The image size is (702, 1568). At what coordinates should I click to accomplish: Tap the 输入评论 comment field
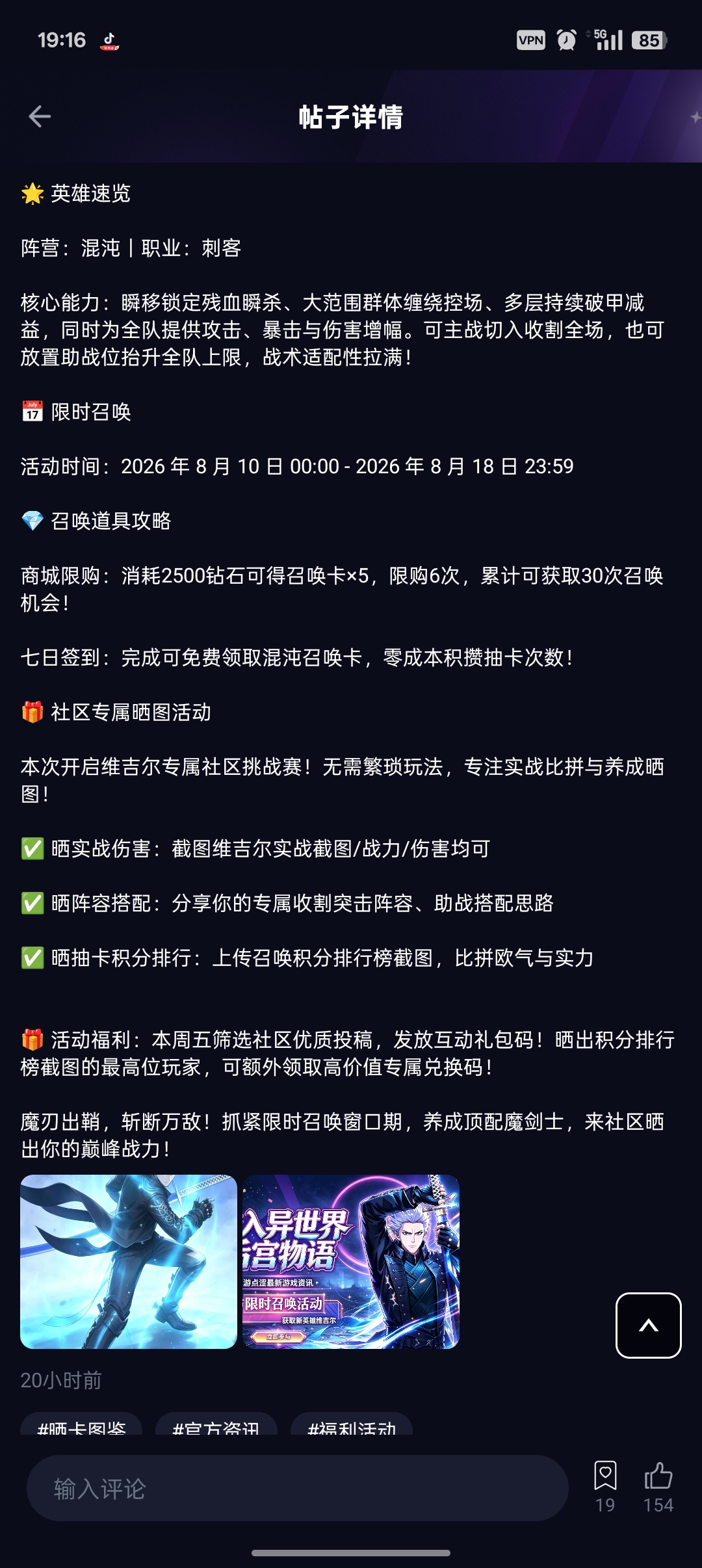(298, 1488)
